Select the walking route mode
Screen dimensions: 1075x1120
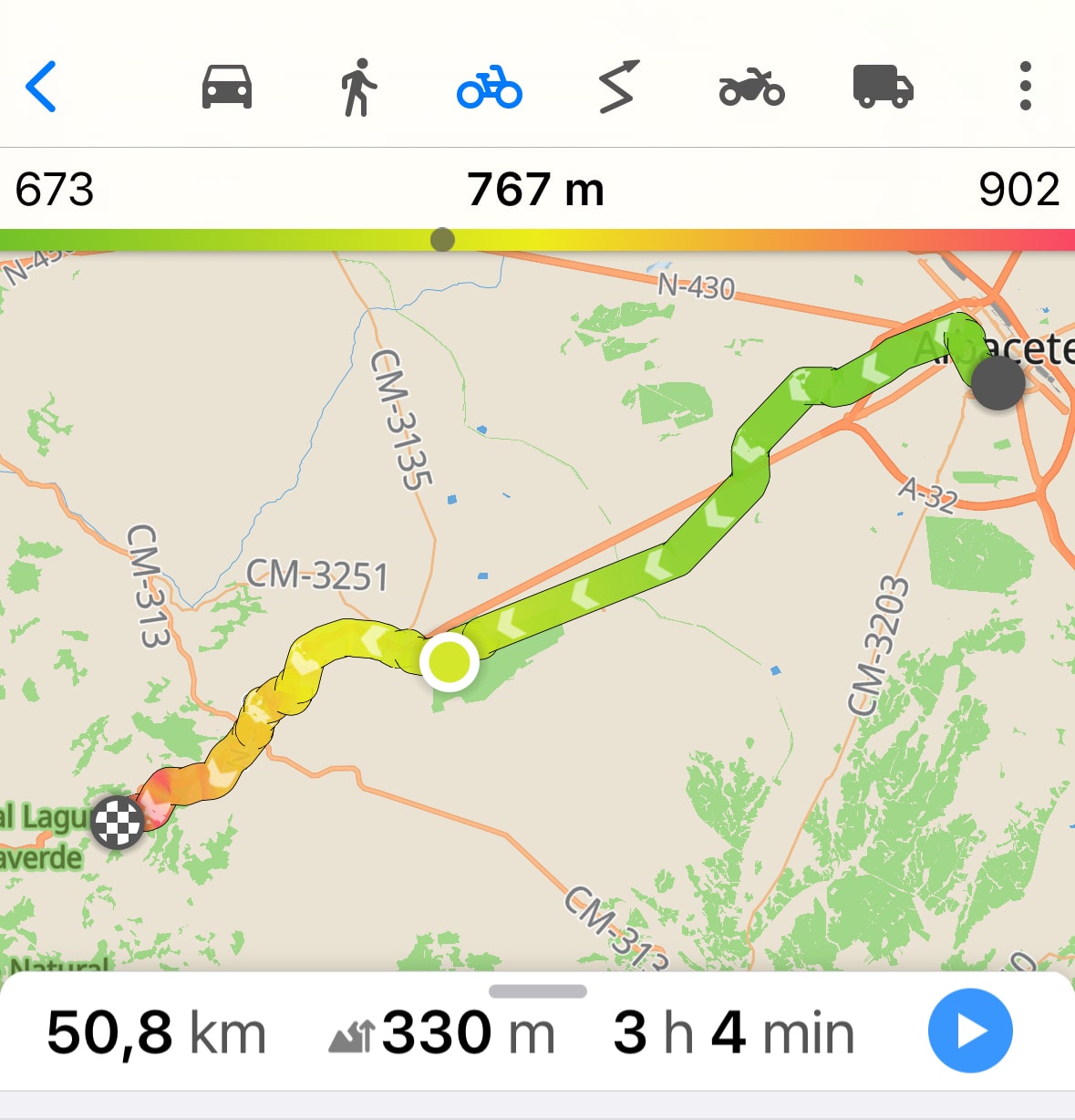click(358, 88)
